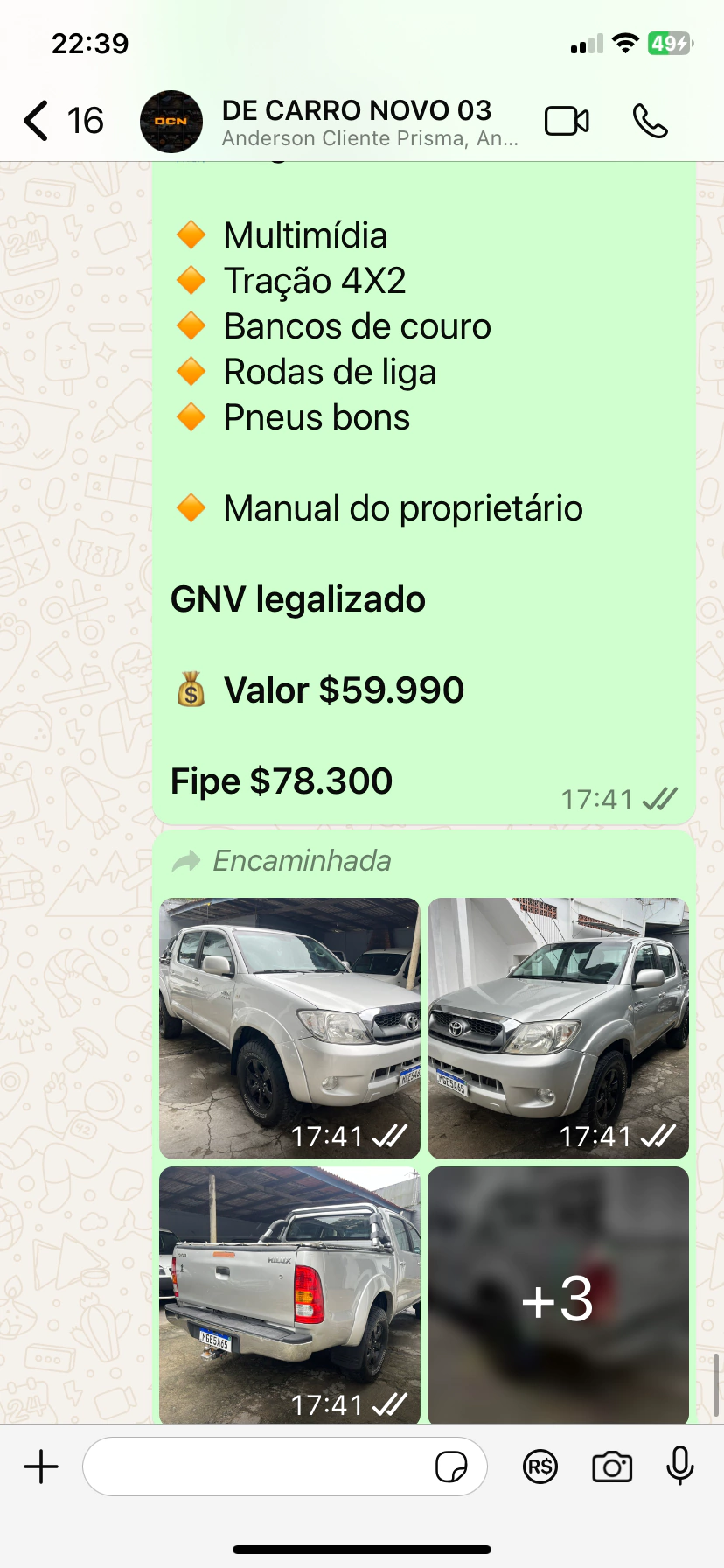Open the first silver Hilux front photo
Image resolution: width=724 pixels, height=1568 pixels.
click(289, 1028)
